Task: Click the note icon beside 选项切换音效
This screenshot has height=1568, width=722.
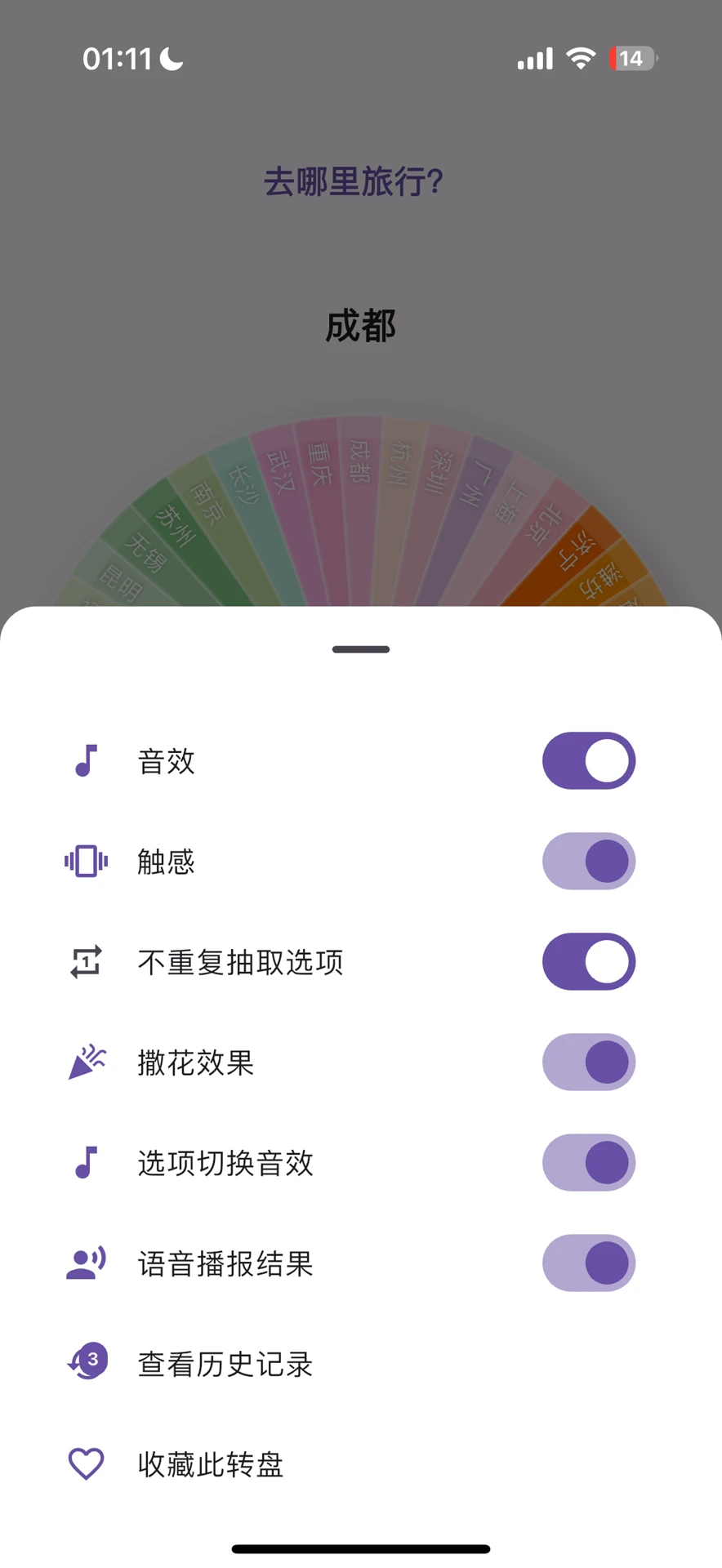Action: (x=86, y=1163)
